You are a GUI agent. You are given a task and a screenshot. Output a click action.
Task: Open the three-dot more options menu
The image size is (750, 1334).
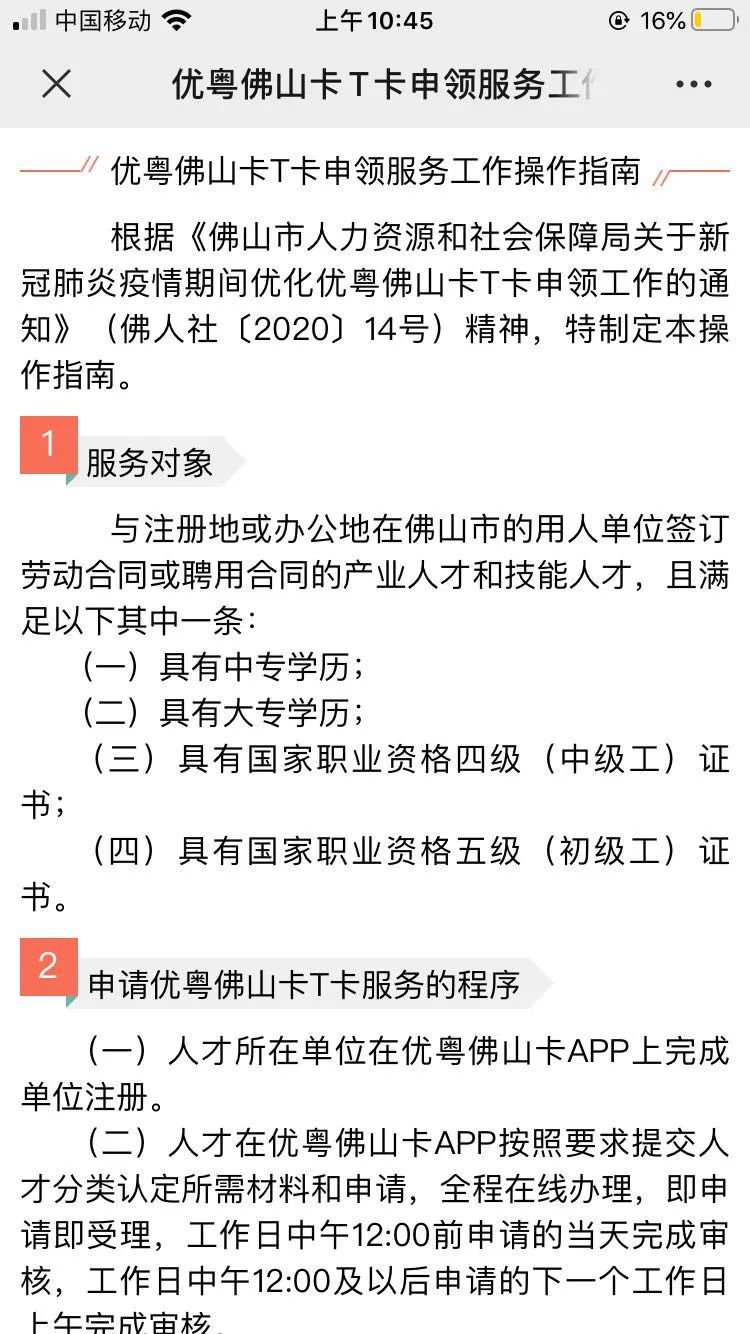click(693, 85)
